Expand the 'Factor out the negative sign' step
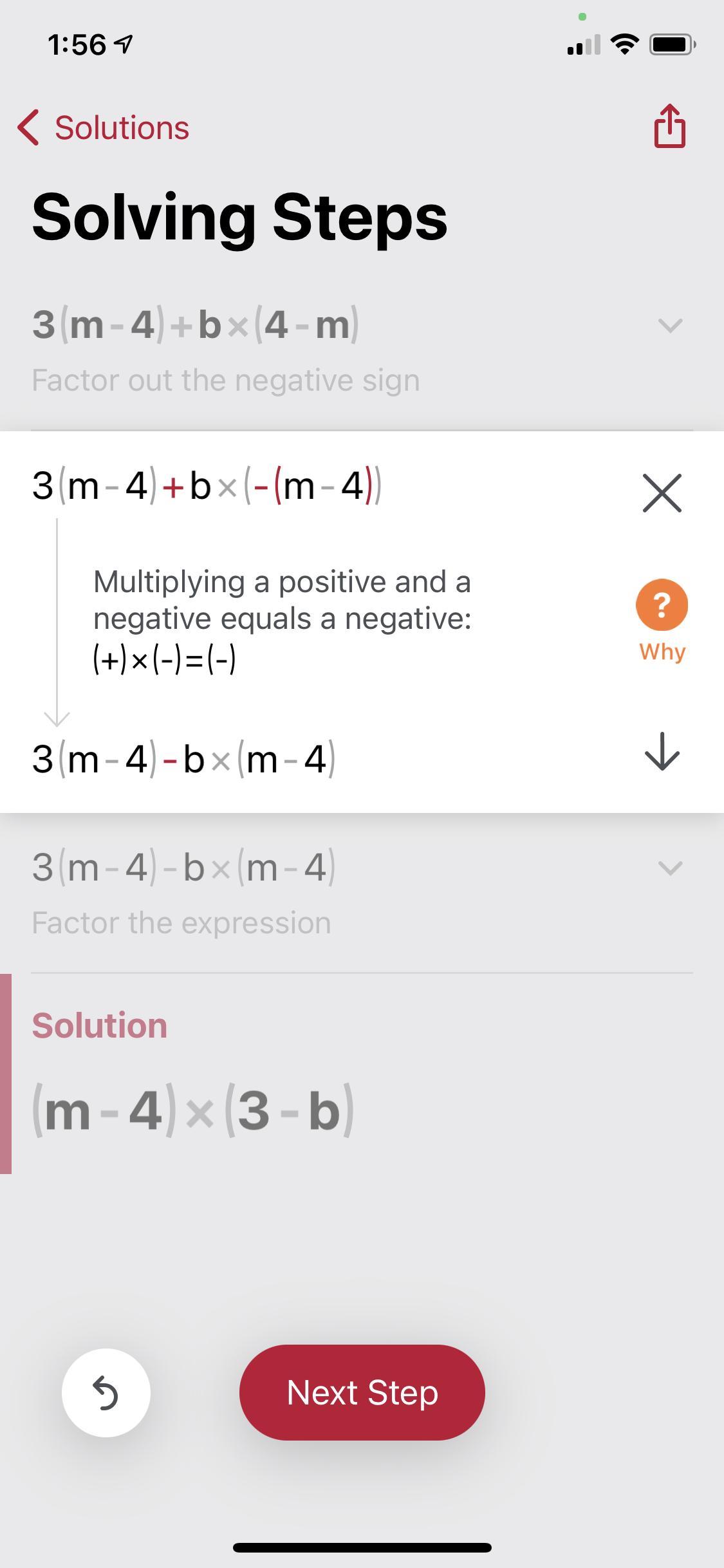724x1568 pixels. click(x=670, y=325)
